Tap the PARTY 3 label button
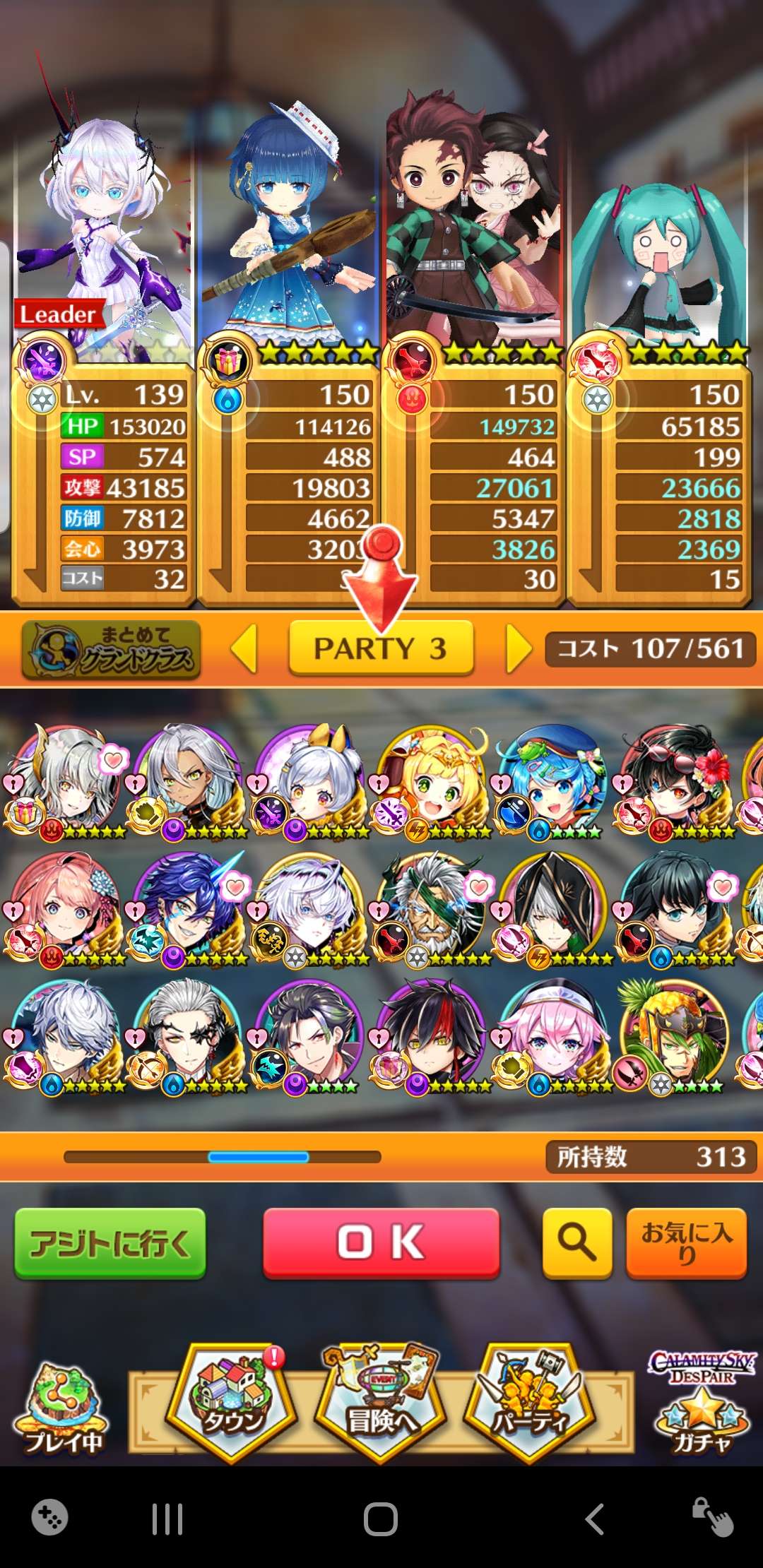763x1568 pixels. tap(381, 648)
